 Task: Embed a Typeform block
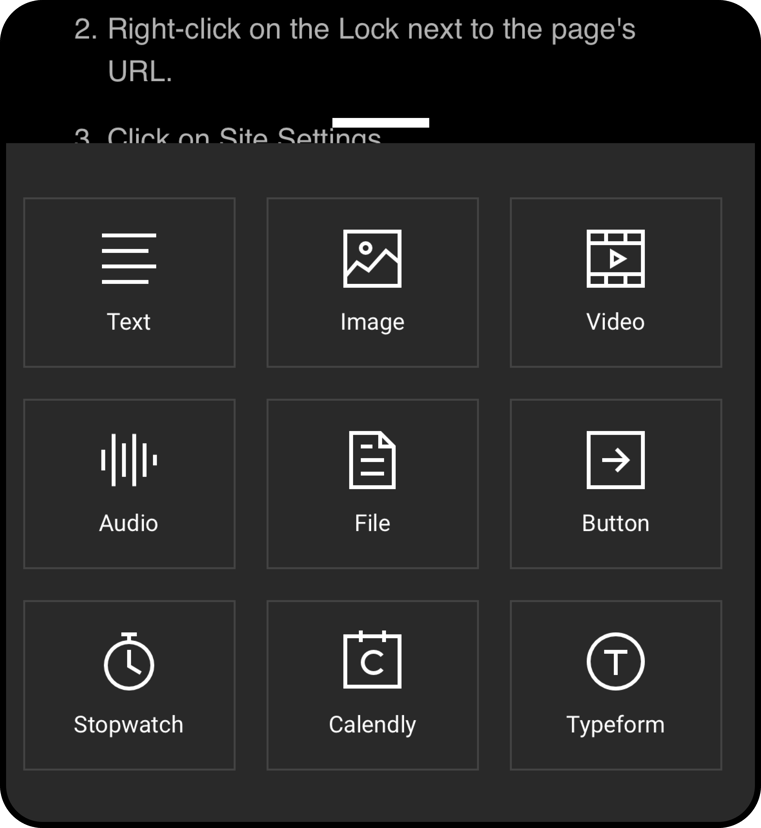click(x=615, y=685)
